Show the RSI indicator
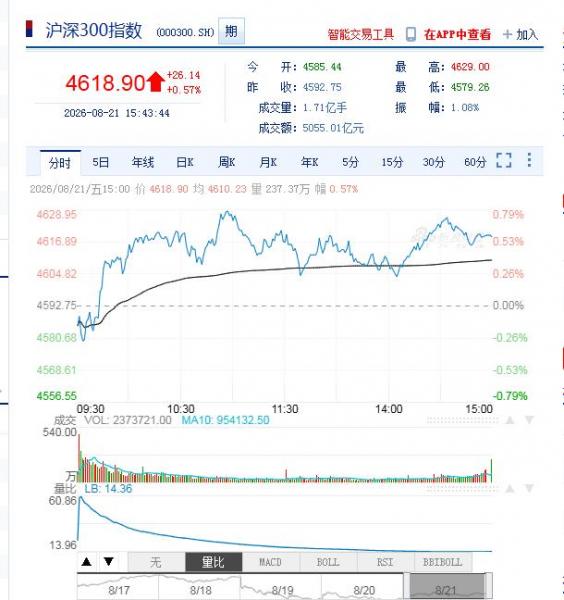This screenshot has height=600, width=564. click(385, 562)
